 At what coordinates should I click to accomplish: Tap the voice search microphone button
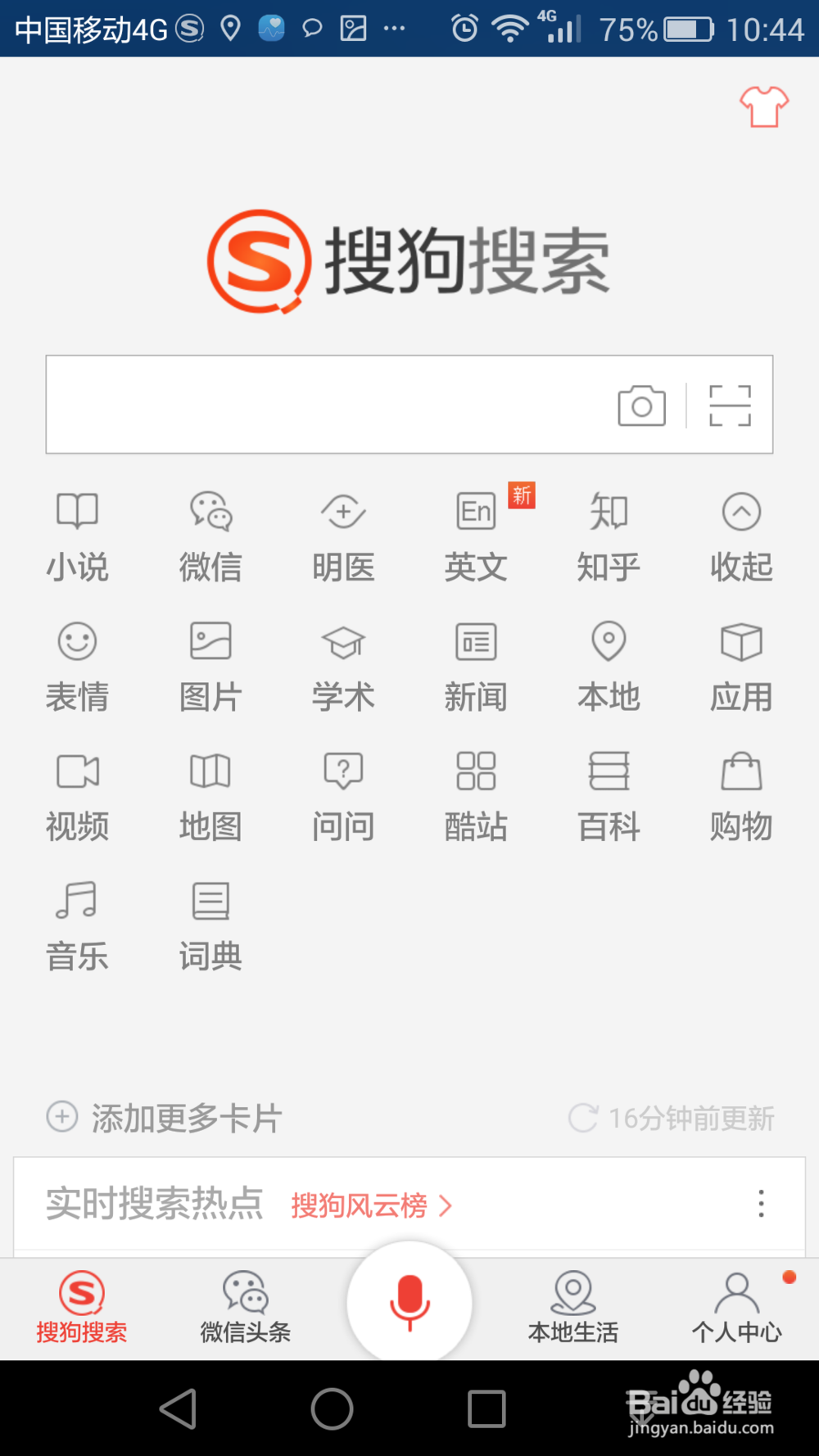click(x=409, y=1304)
